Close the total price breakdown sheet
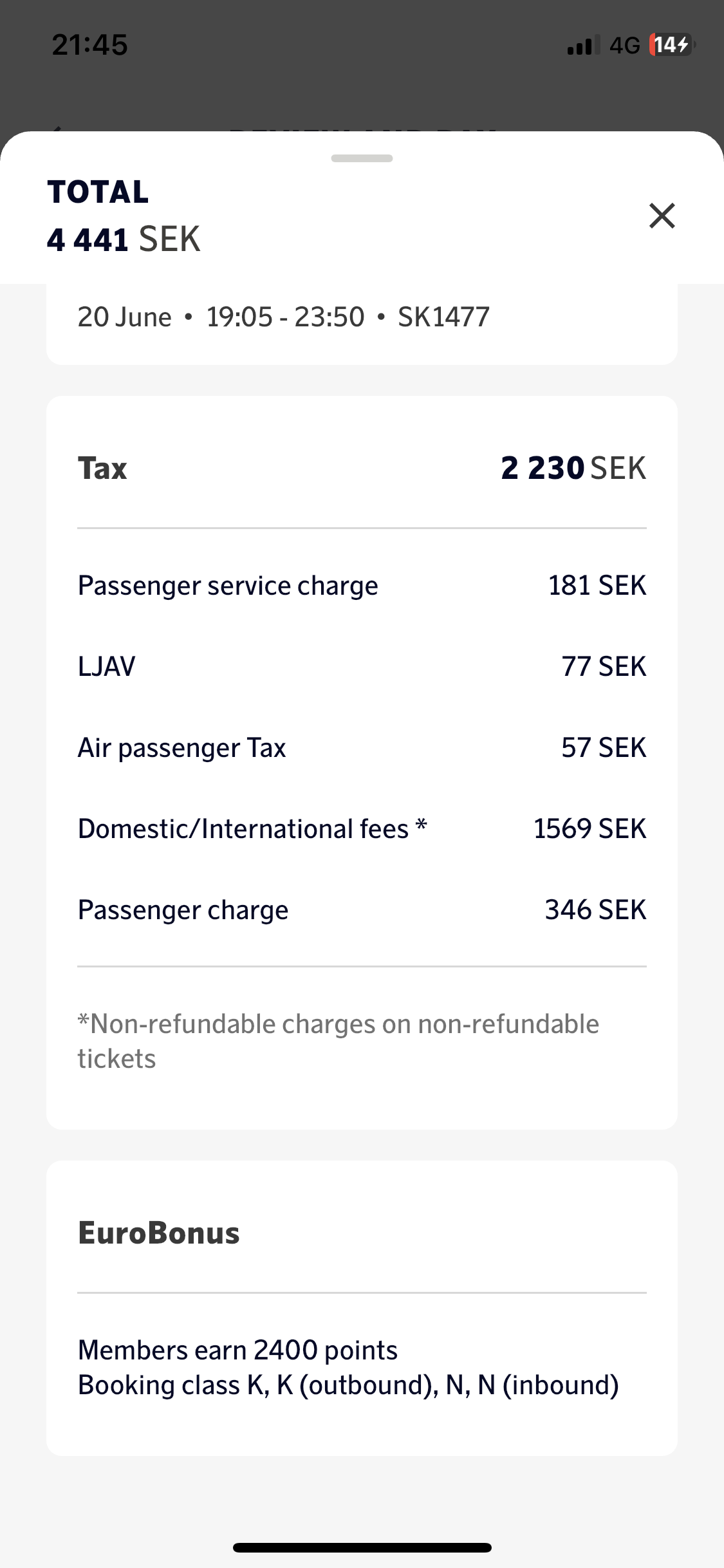The width and height of the screenshot is (724, 1568). click(662, 216)
